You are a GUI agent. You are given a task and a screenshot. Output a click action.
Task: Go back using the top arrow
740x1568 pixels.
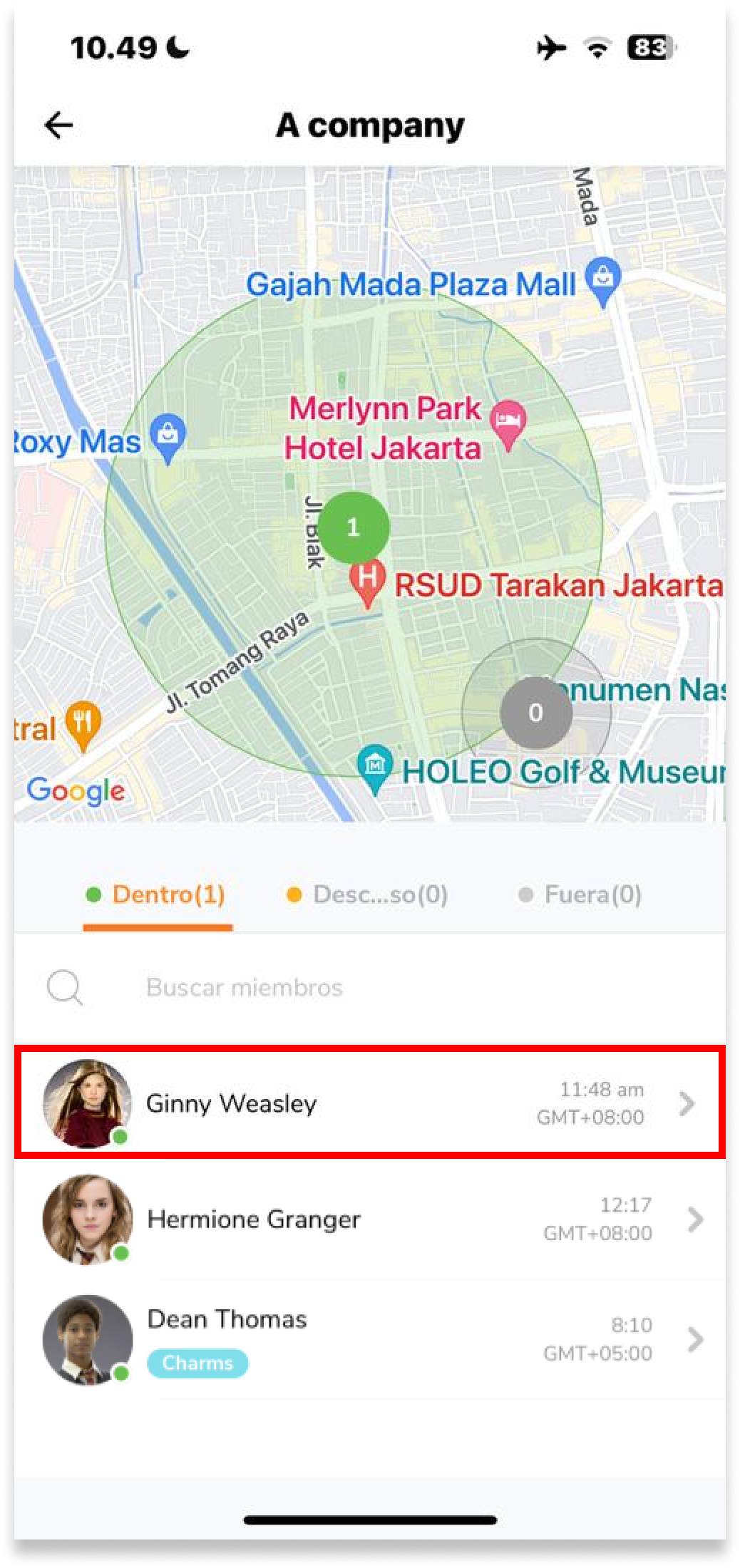[58, 125]
